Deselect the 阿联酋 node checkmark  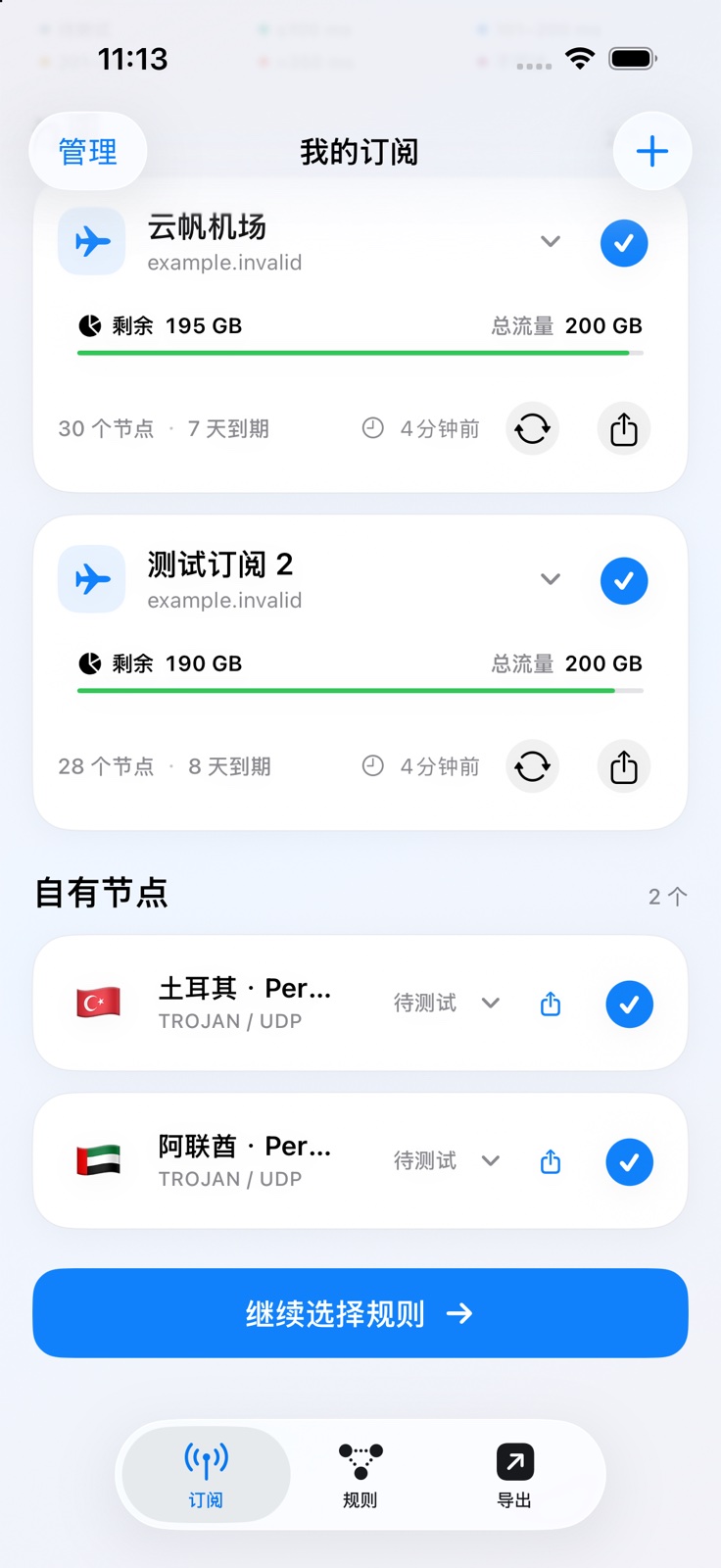[x=630, y=1162]
